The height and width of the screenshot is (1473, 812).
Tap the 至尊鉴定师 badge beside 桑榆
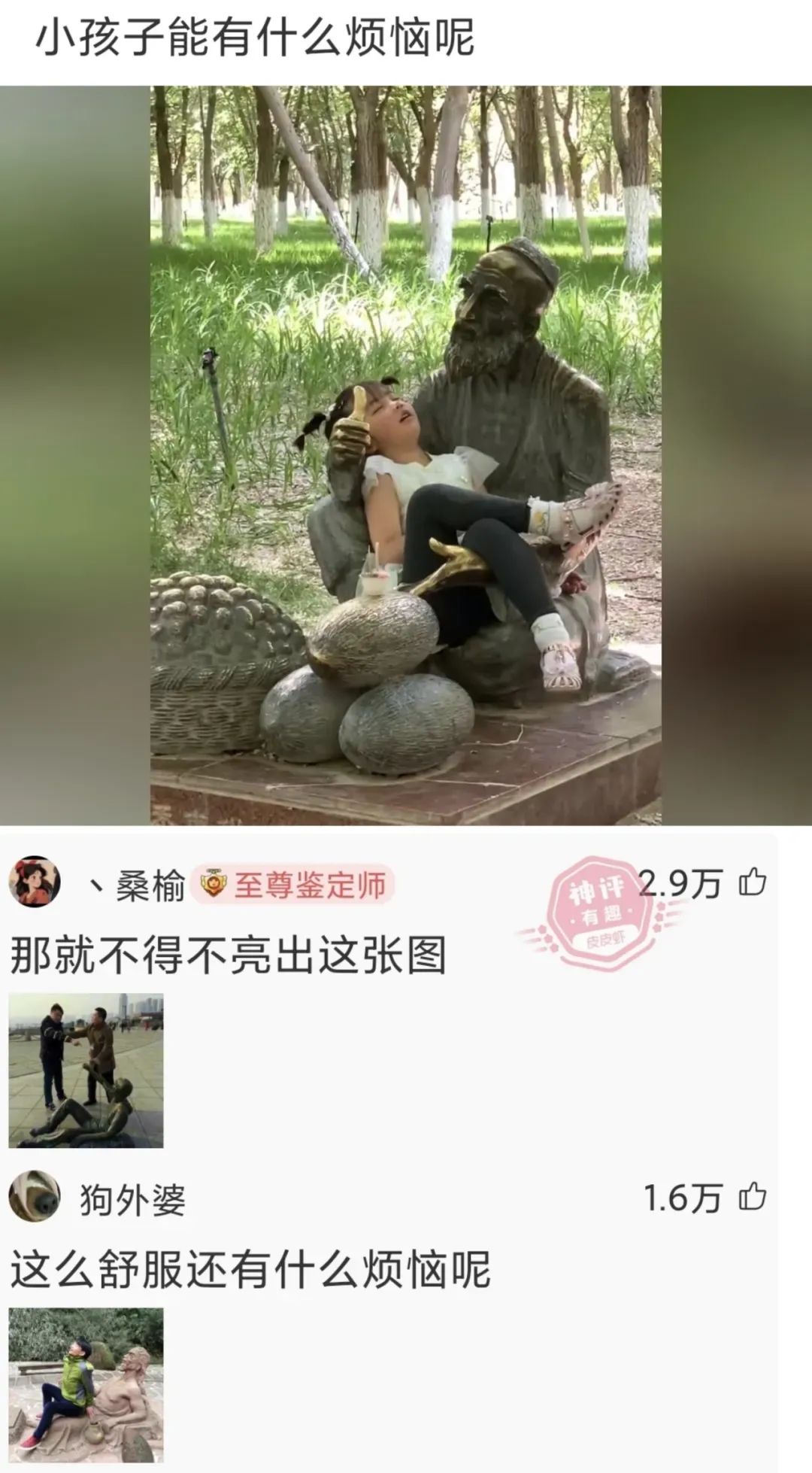293,885
